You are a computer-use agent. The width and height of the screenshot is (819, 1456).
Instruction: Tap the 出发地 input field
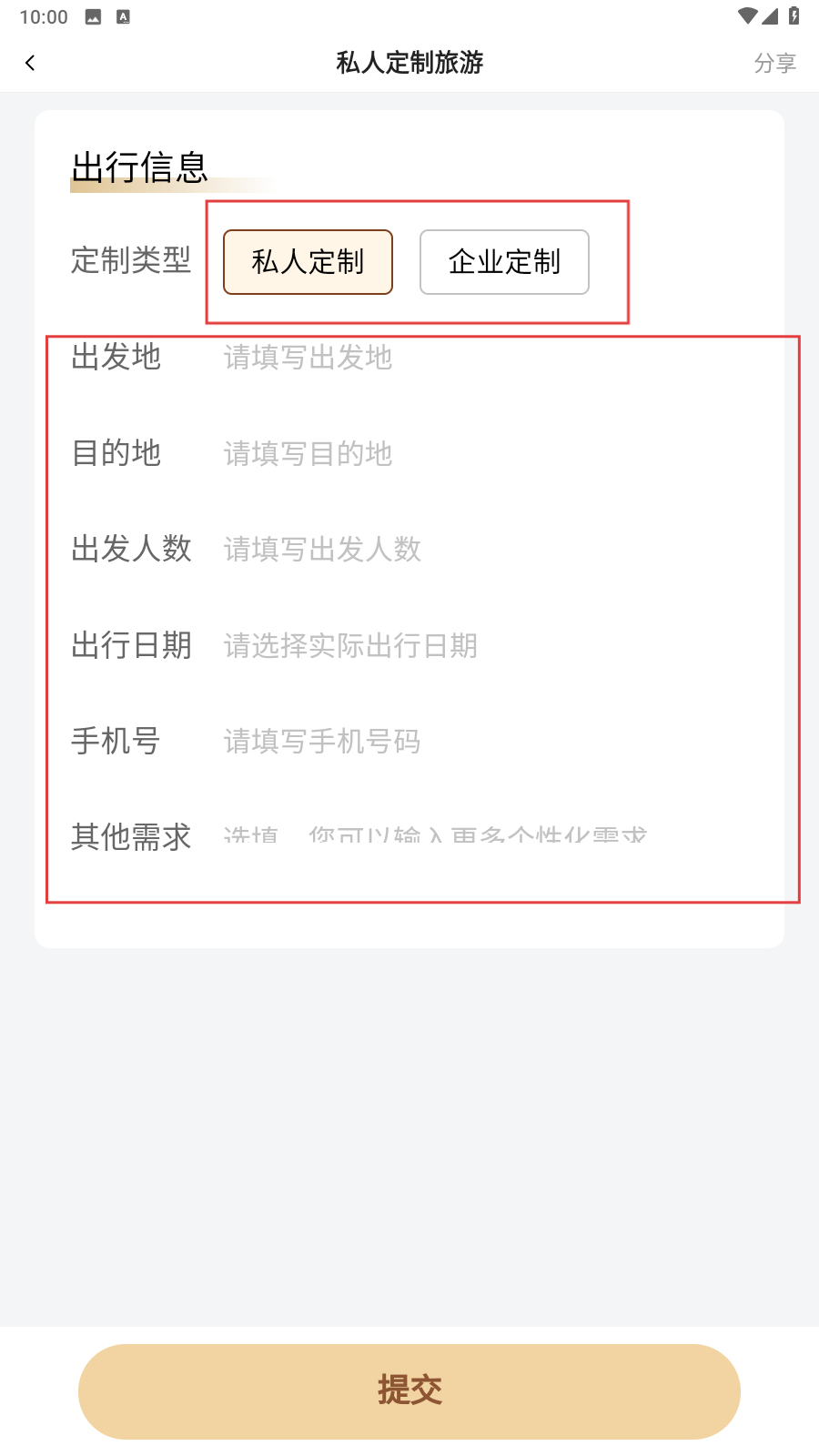pos(491,358)
